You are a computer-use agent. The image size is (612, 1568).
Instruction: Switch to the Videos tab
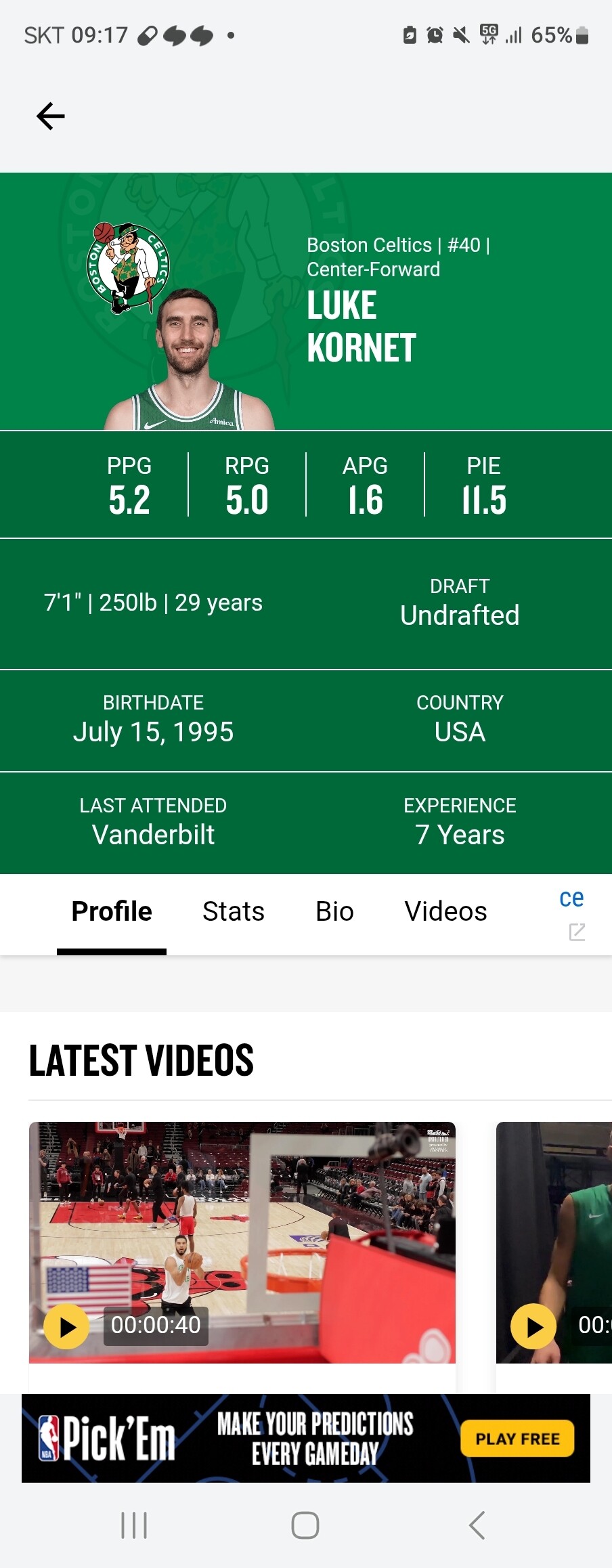point(445,911)
